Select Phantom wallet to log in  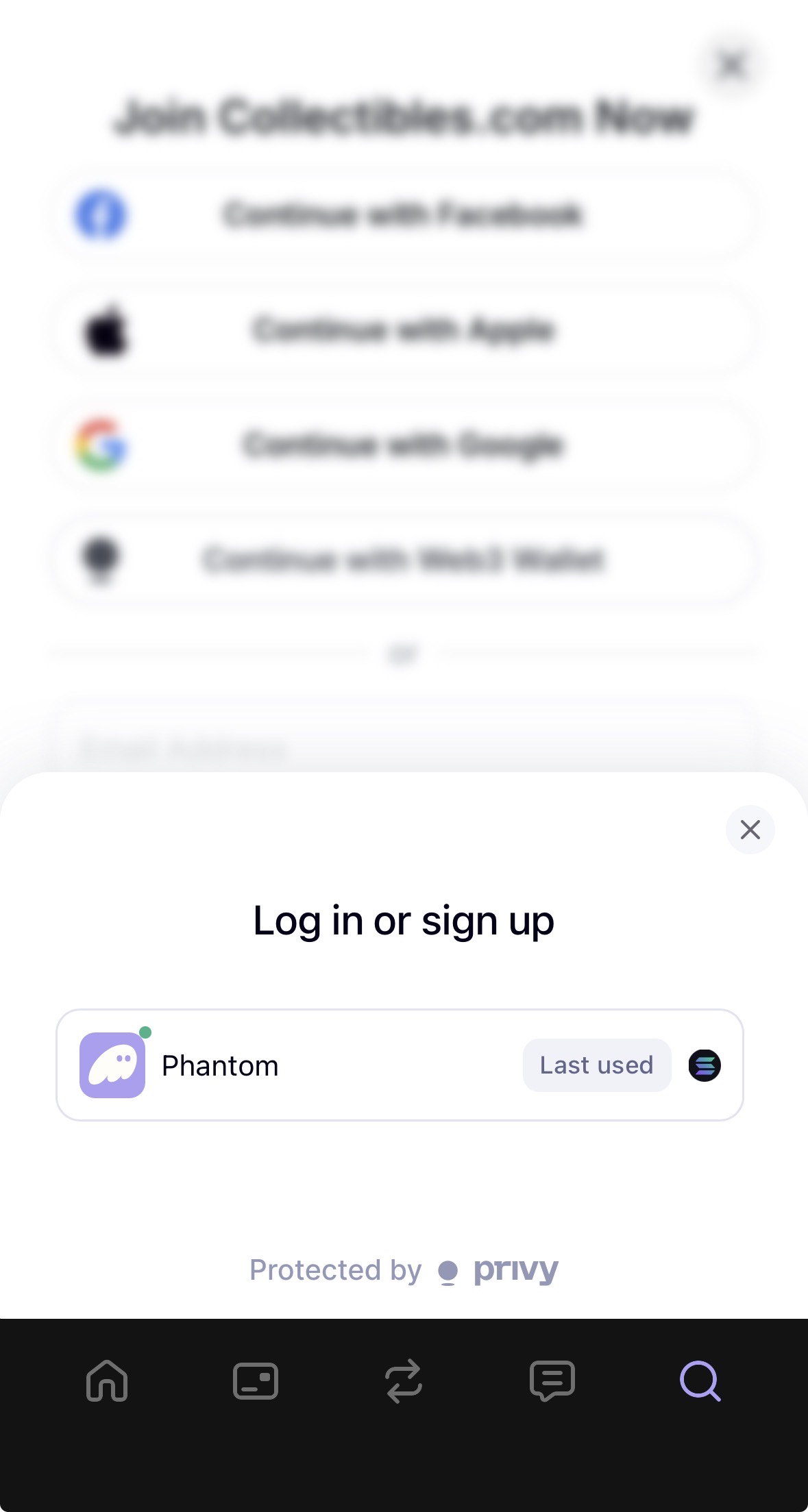[399, 1065]
